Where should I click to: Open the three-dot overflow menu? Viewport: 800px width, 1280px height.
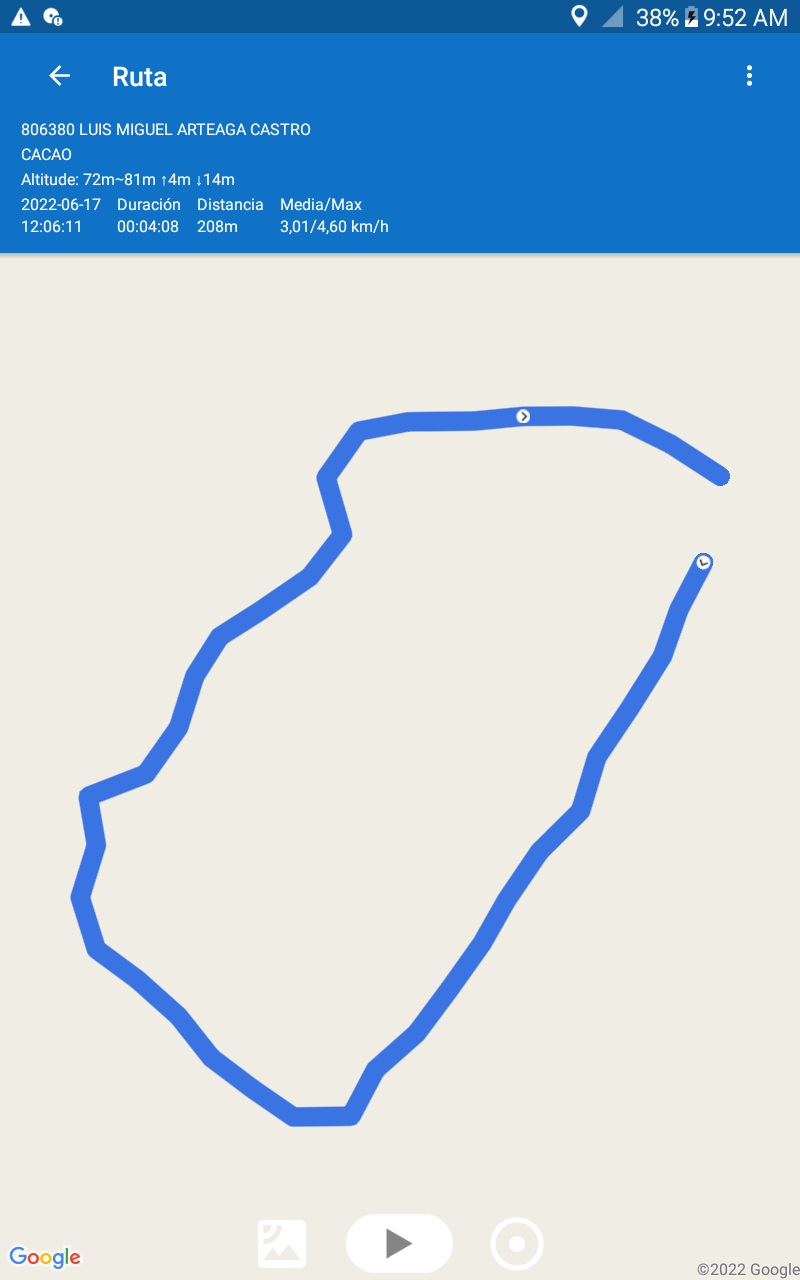(x=749, y=76)
